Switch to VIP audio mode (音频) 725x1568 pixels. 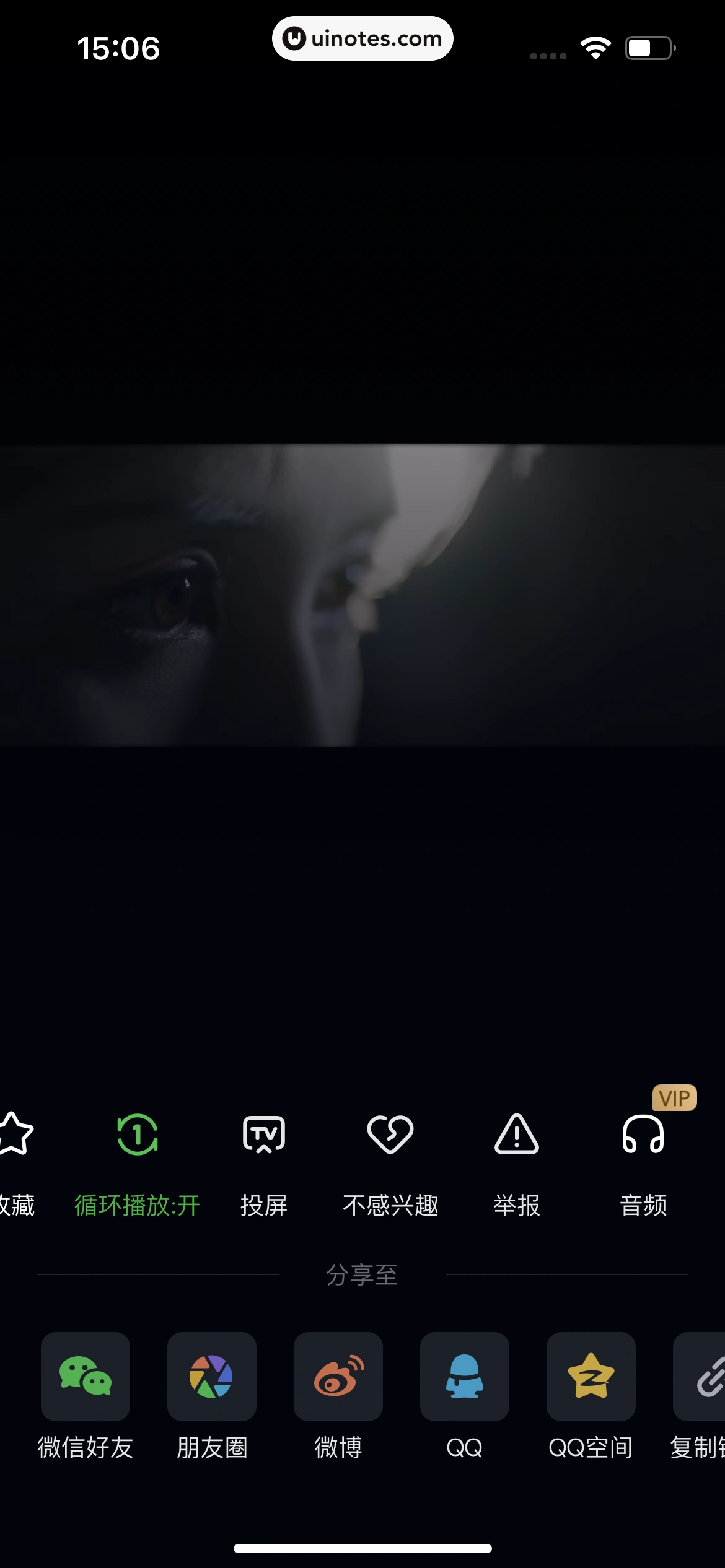pos(643,1135)
